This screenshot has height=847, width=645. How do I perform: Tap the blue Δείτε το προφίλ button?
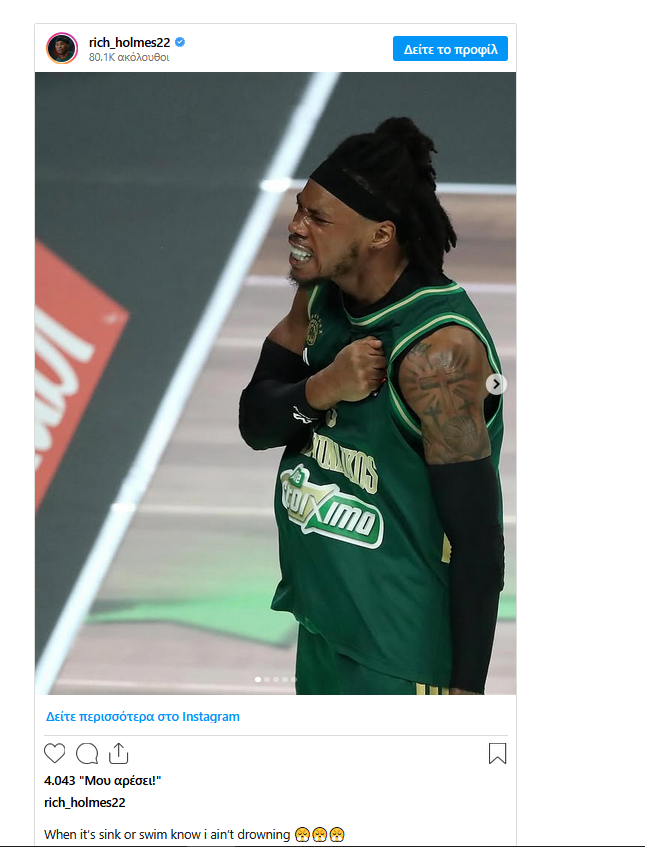pos(450,48)
